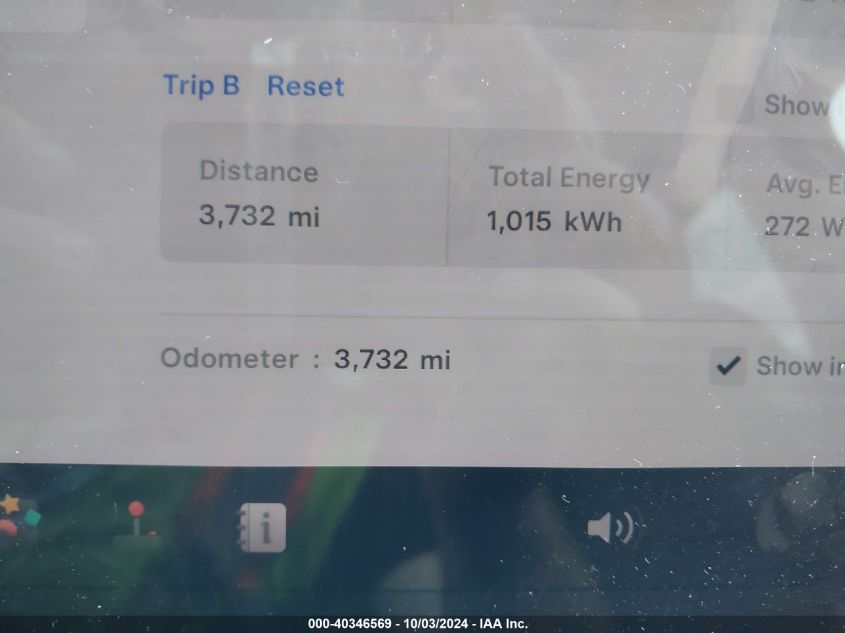Uncheck the Show in checkbox beside Odometer
The height and width of the screenshot is (633, 845).
pyautogui.click(x=727, y=366)
